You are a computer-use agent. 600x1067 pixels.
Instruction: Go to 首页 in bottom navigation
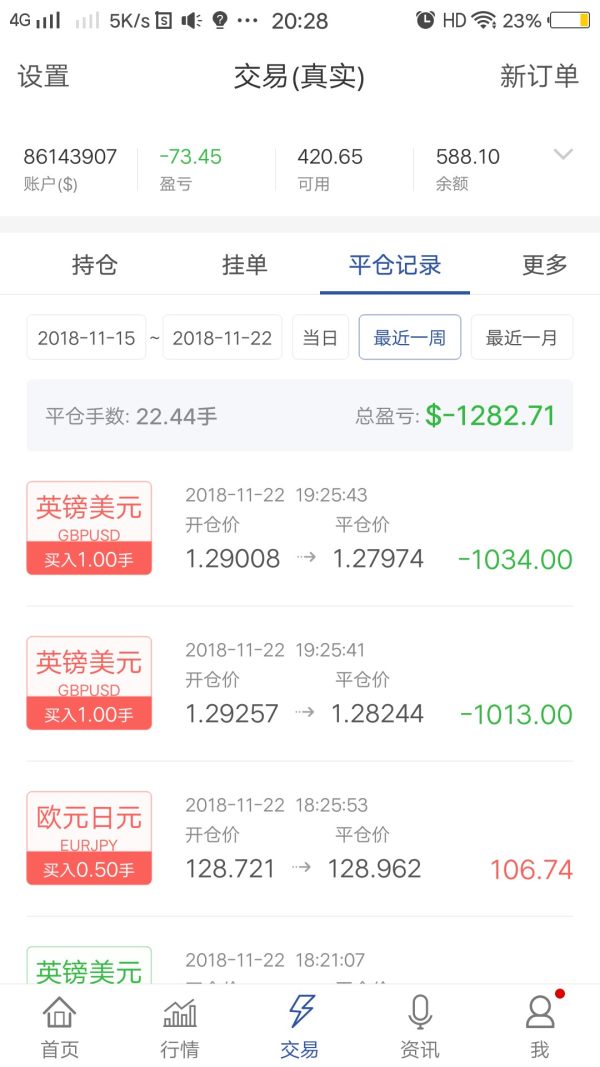pyautogui.click(x=60, y=1026)
